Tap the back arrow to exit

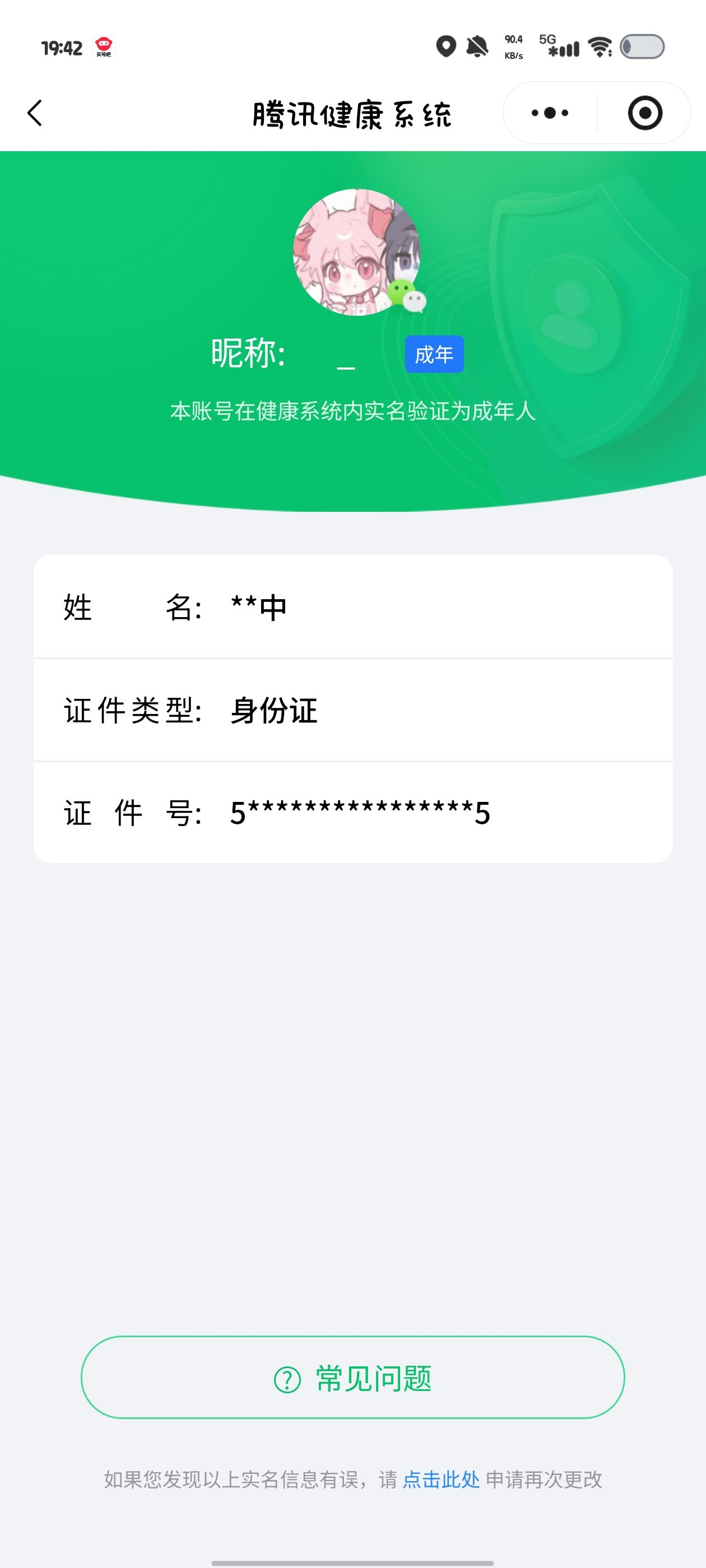tap(35, 113)
